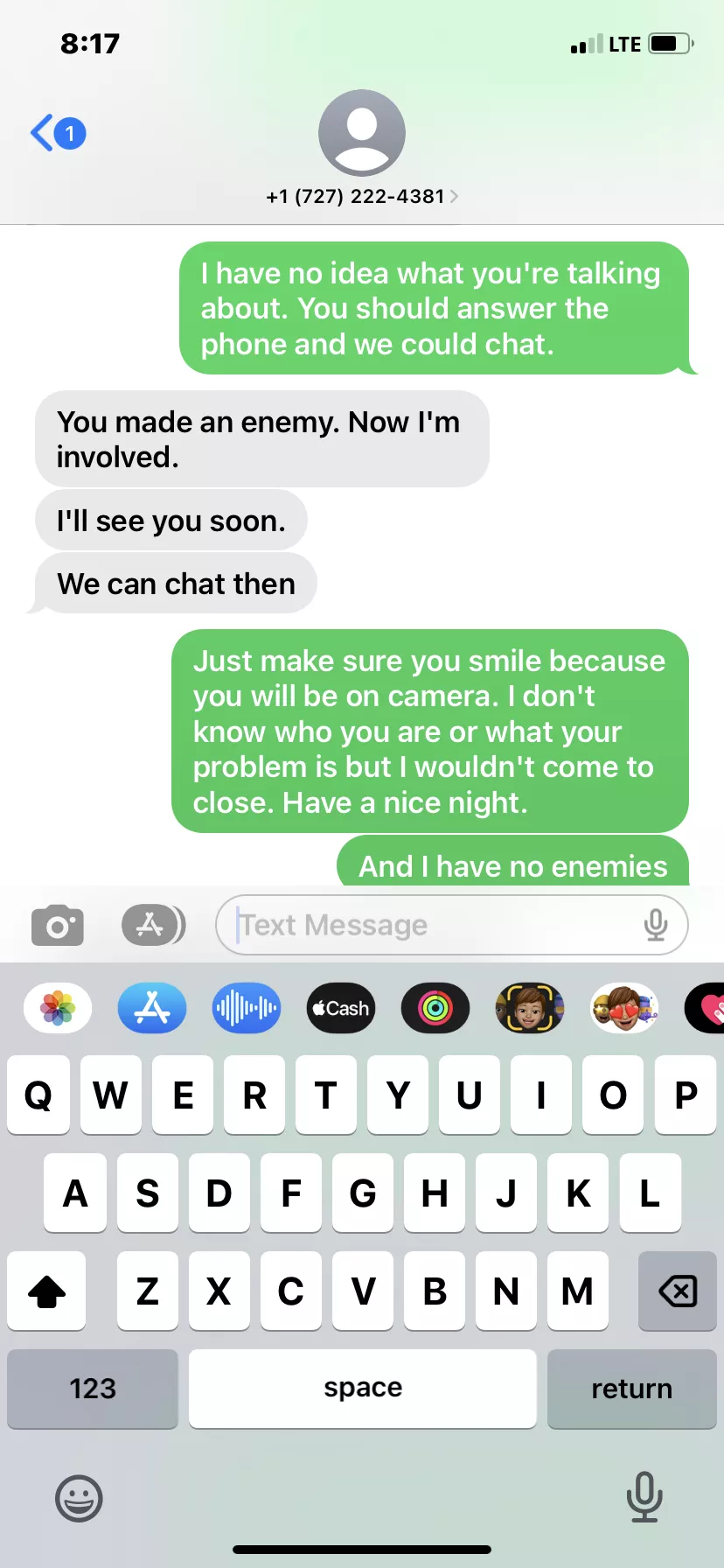Go back to the messages list

pos(57,134)
